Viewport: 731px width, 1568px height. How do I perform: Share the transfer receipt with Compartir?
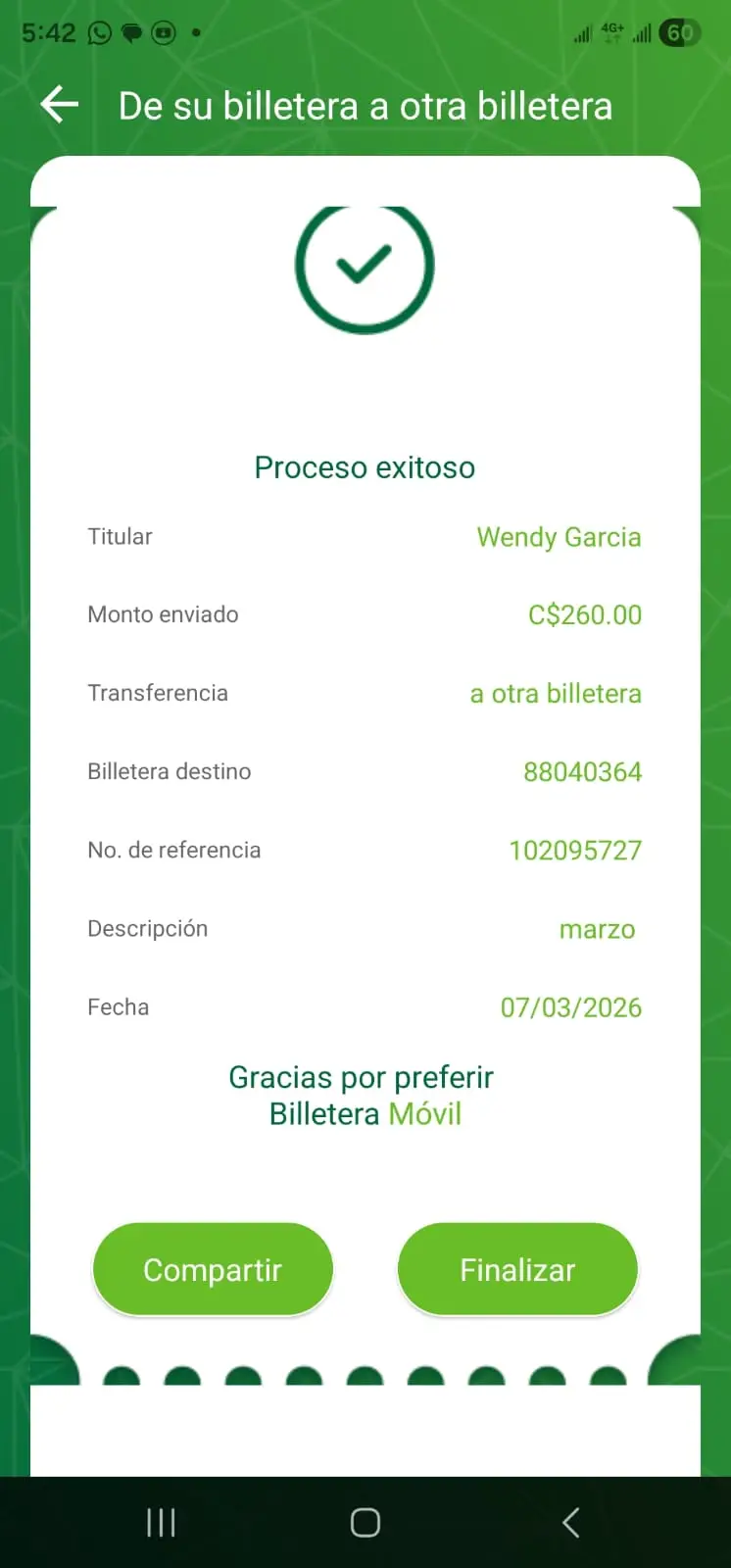click(x=213, y=1269)
